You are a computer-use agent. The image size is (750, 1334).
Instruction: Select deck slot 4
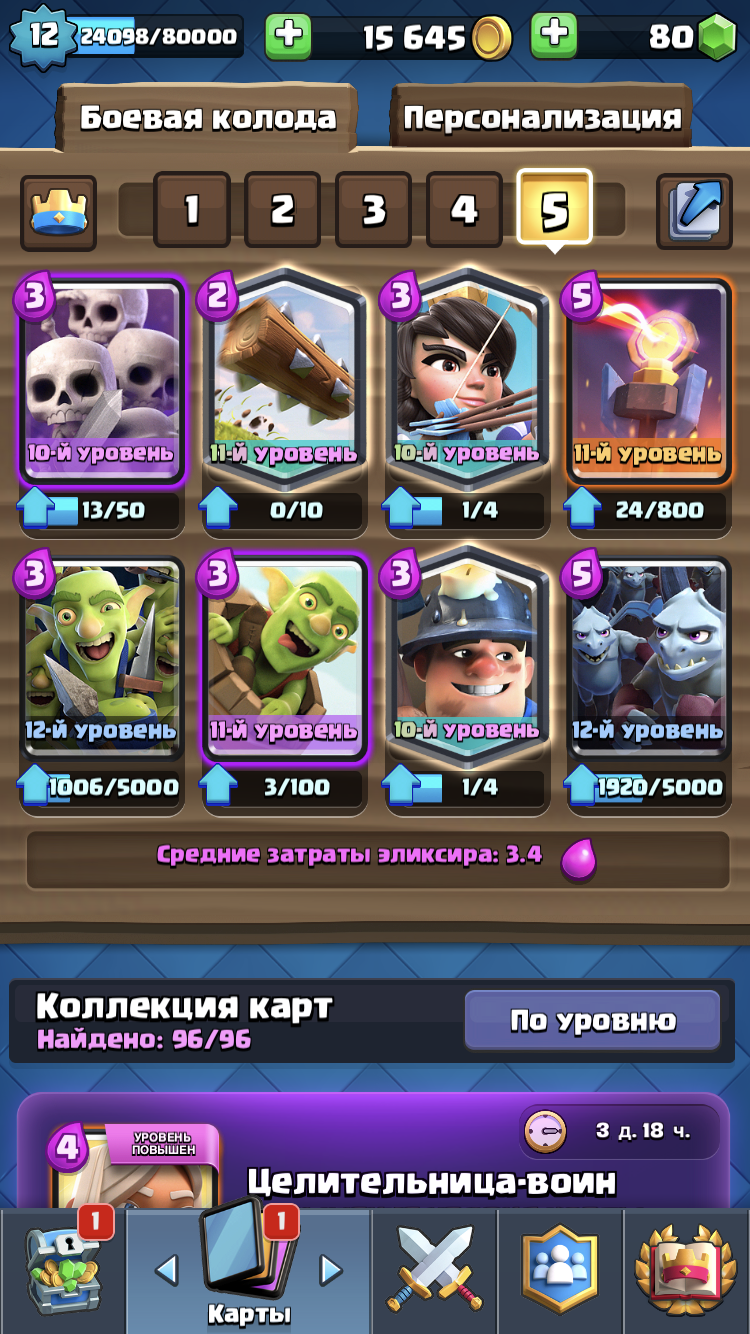[464, 210]
